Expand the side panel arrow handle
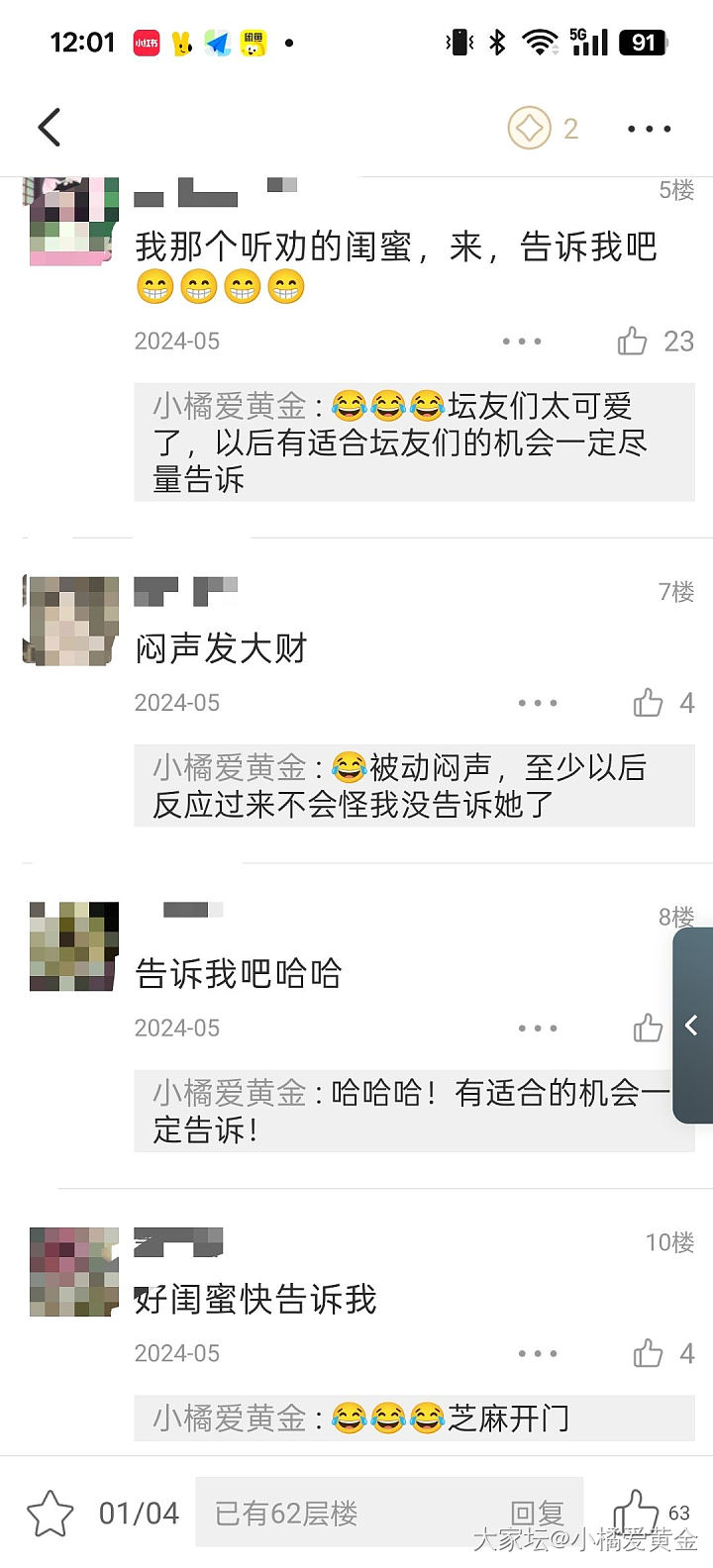713x1568 pixels. click(692, 1026)
